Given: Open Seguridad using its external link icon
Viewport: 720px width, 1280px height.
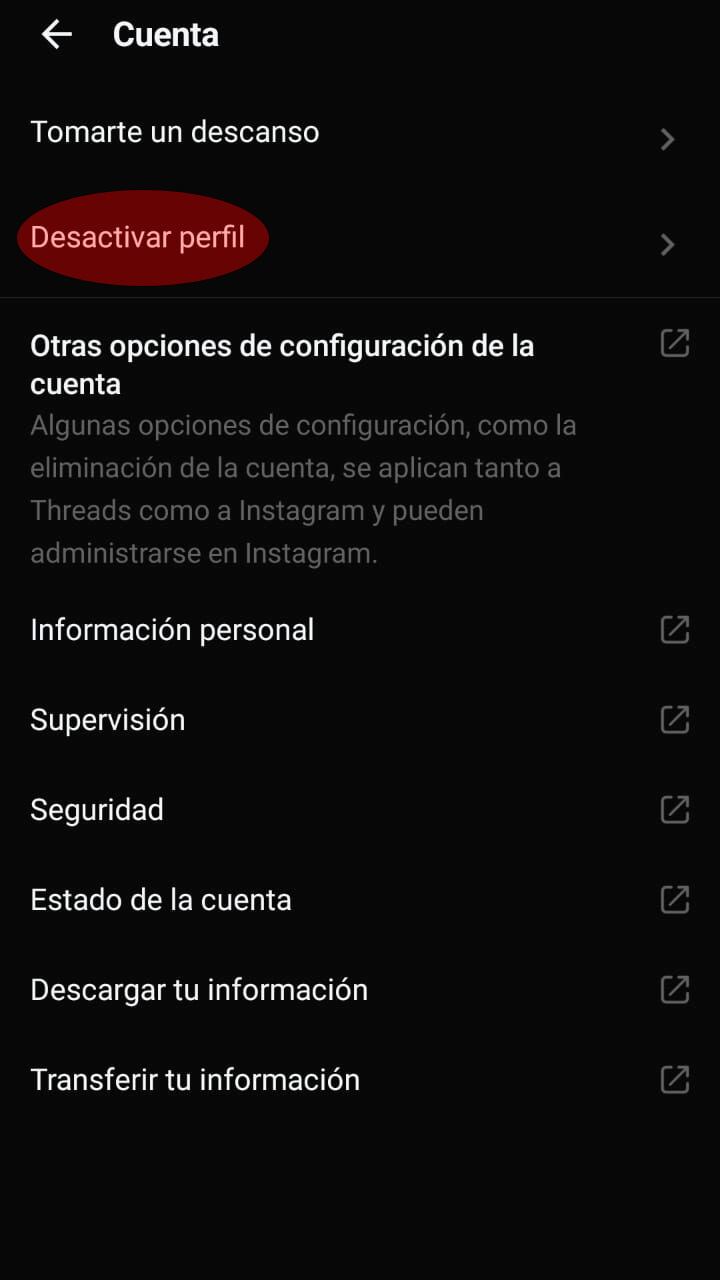Looking at the screenshot, I should click(675, 810).
